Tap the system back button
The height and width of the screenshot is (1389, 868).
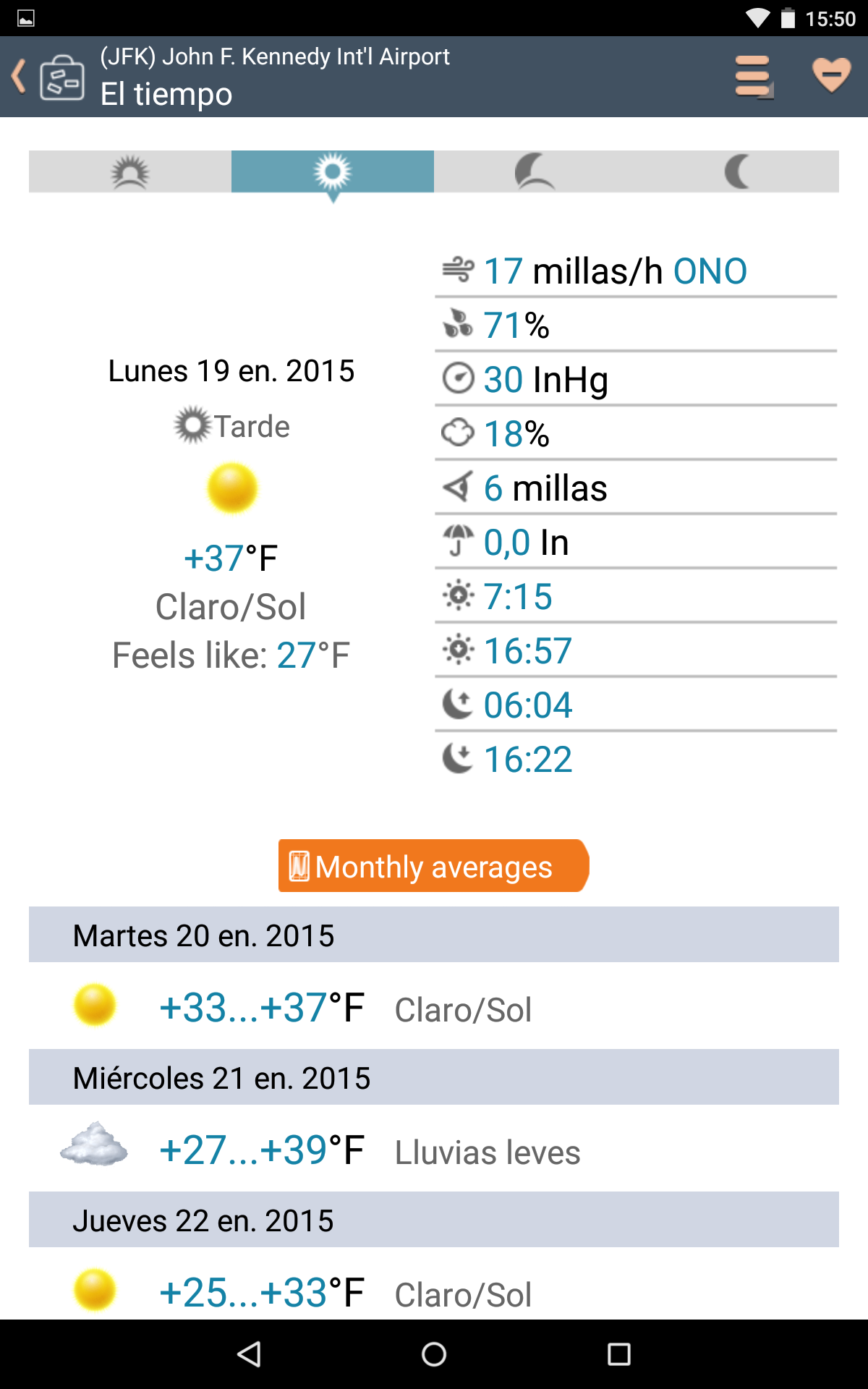point(250,1354)
